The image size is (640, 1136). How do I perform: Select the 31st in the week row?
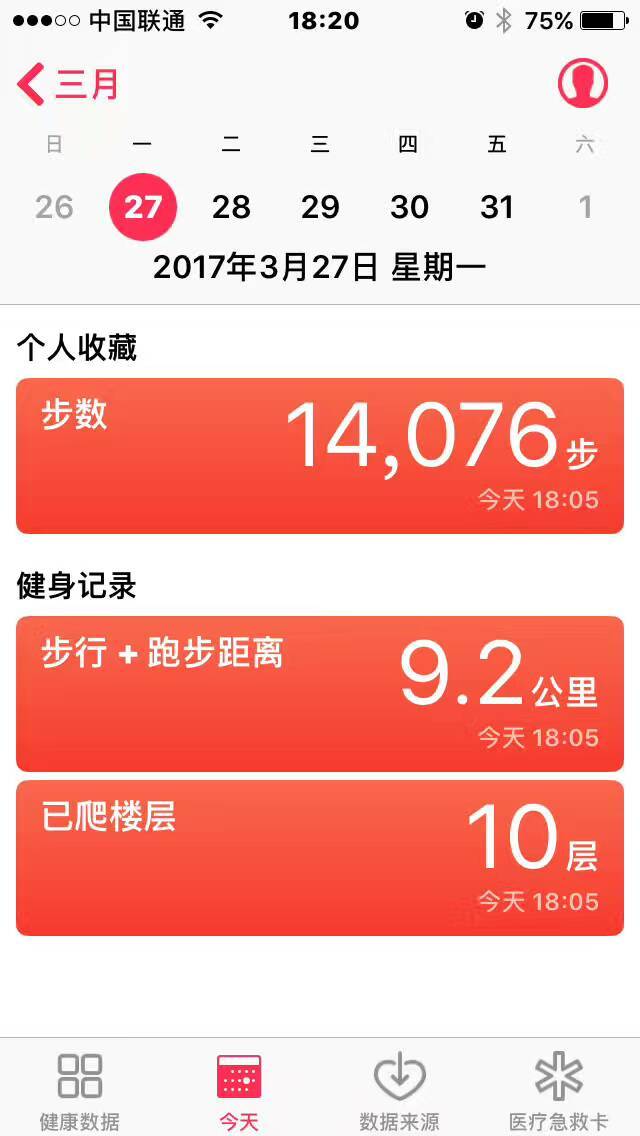tap(497, 207)
